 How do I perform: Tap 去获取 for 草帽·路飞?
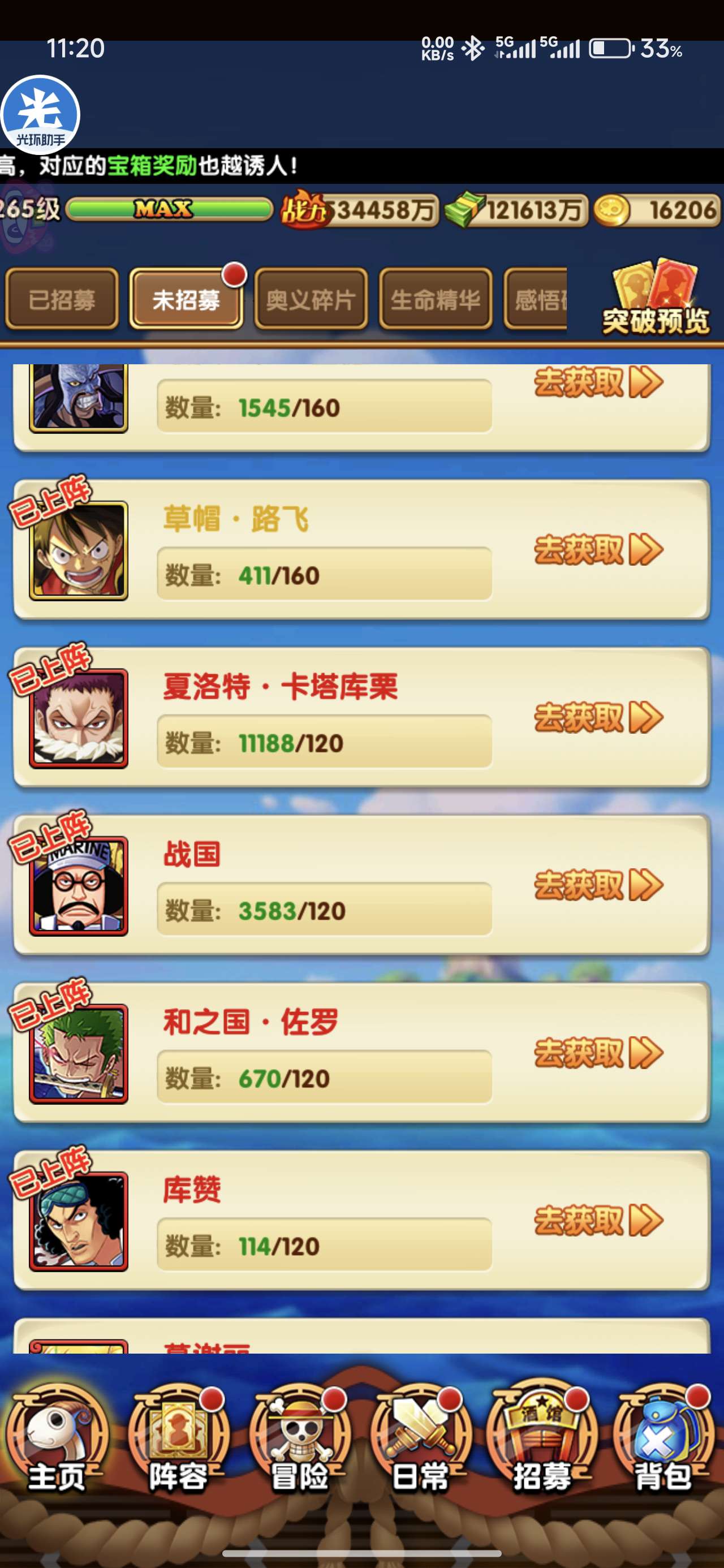pyautogui.click(x=598, y=550)
